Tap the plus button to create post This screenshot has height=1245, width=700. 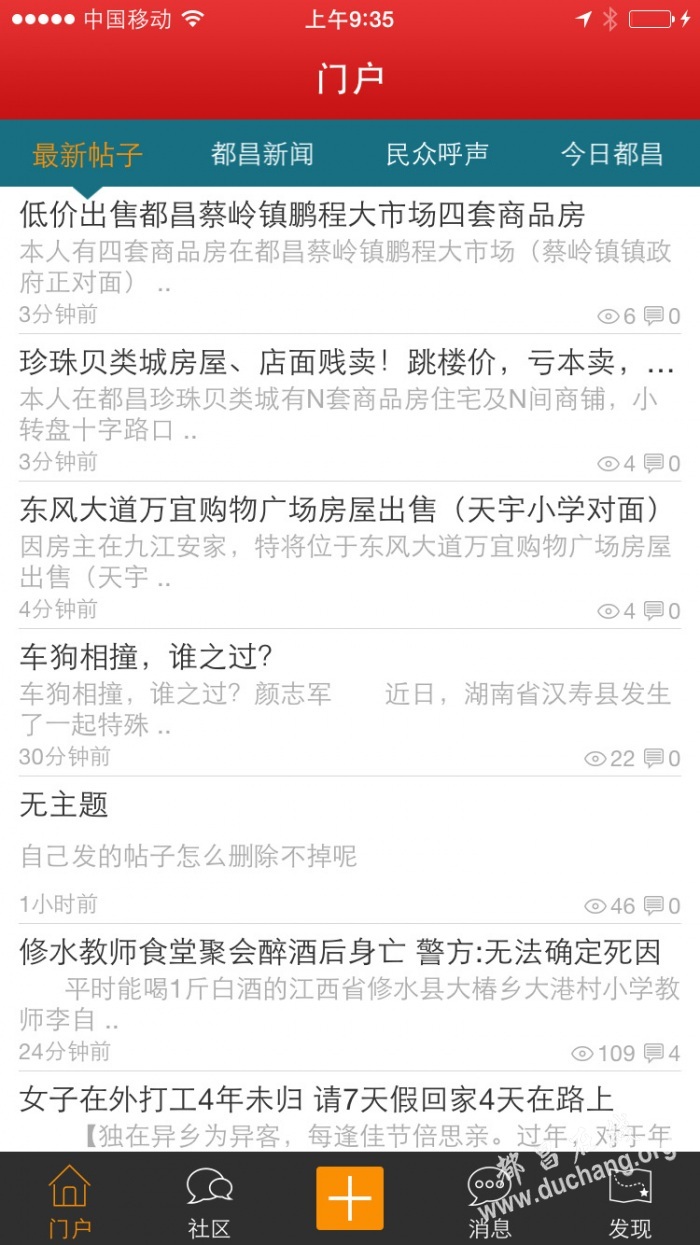click(350, 1197)
